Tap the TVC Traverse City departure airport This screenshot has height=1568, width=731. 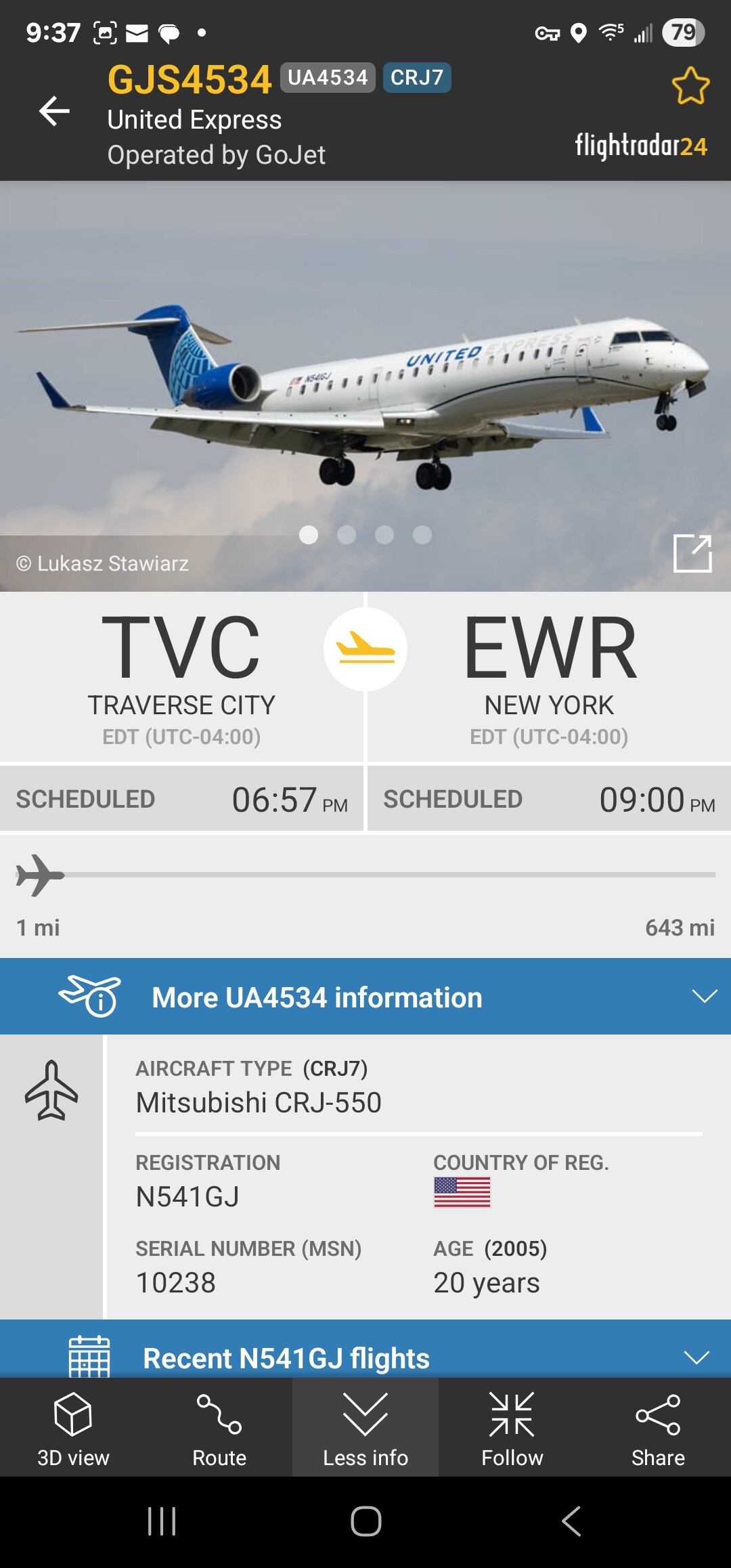point(181,677)
